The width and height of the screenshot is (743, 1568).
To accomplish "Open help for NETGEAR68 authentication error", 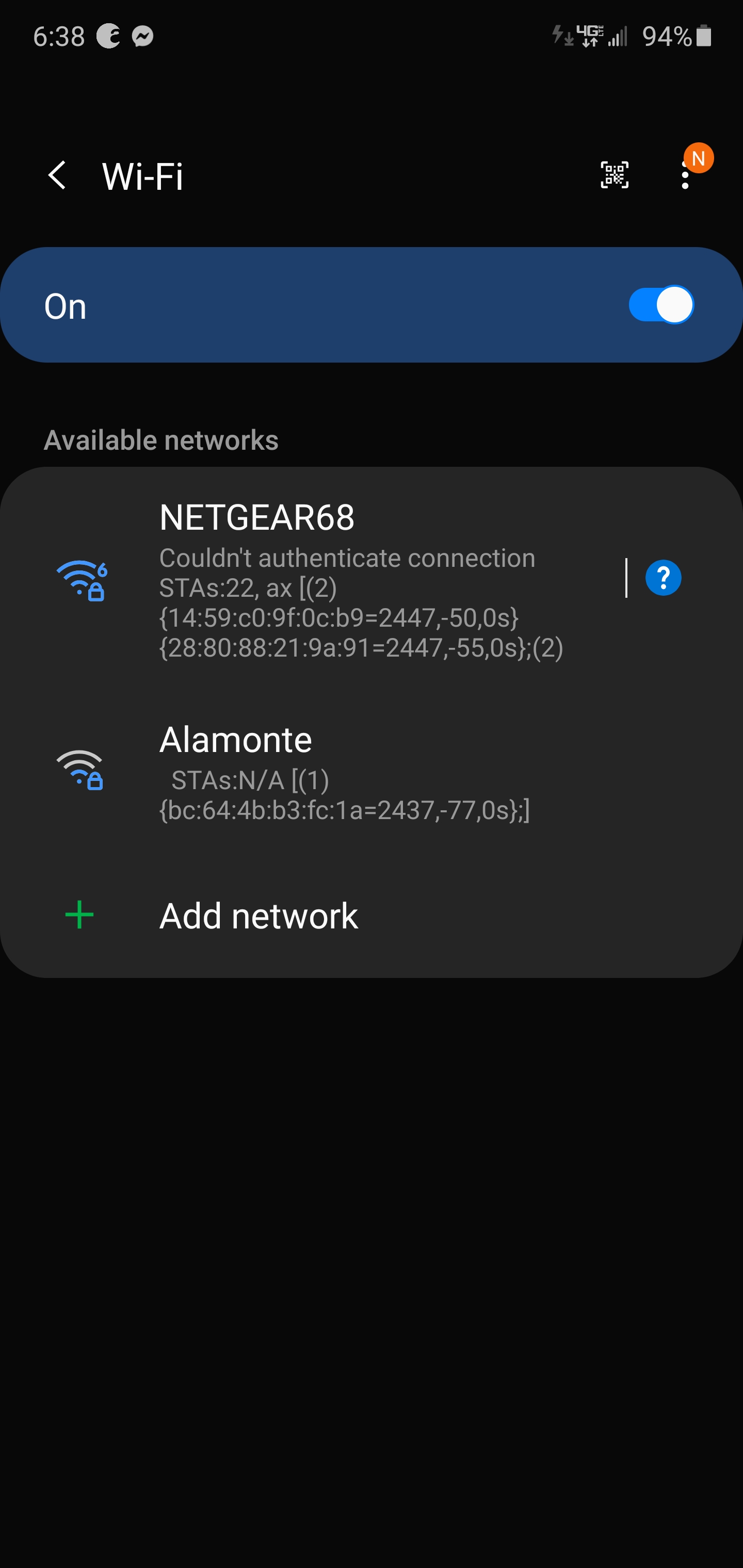I will tap(663, 578).
